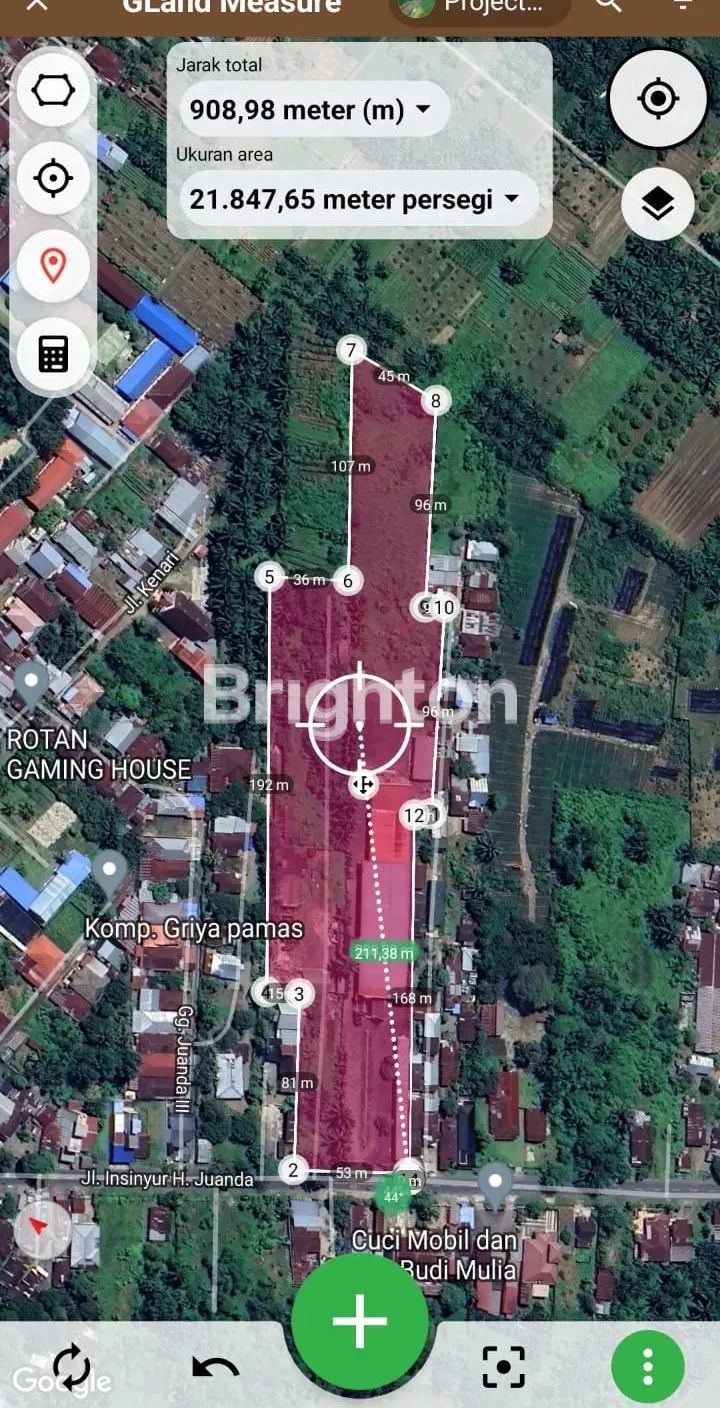Tap the center focus frame icon
The width and height of the screenshot is (720, 1408).
click(504, 1366)
